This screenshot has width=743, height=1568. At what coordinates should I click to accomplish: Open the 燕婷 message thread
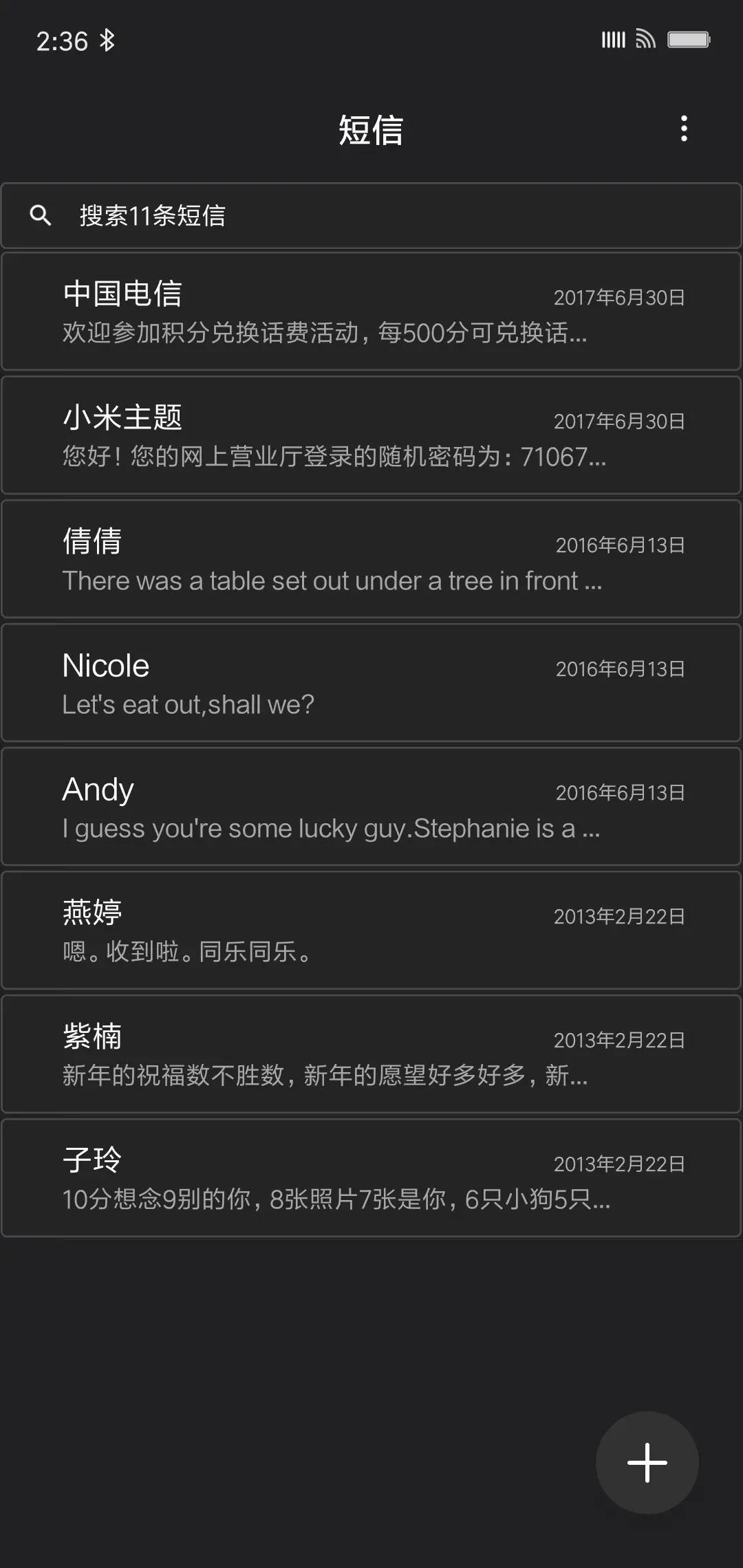tap(371, 930)
